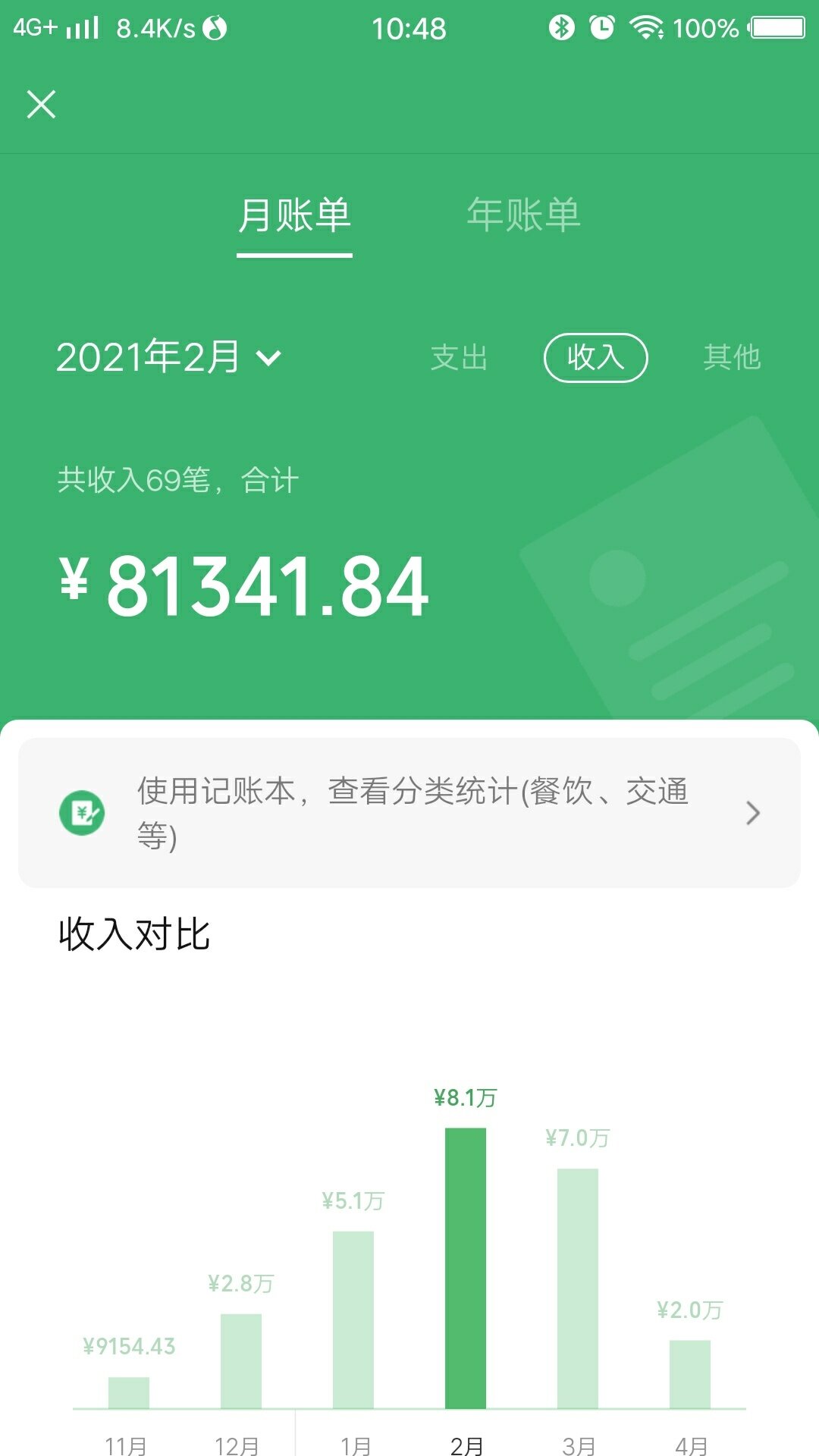This screenshot has width=819, height=1456.
Task: Select the 3月 bar in the chart
Action: pyautogui.click(x=578, y=1288)
